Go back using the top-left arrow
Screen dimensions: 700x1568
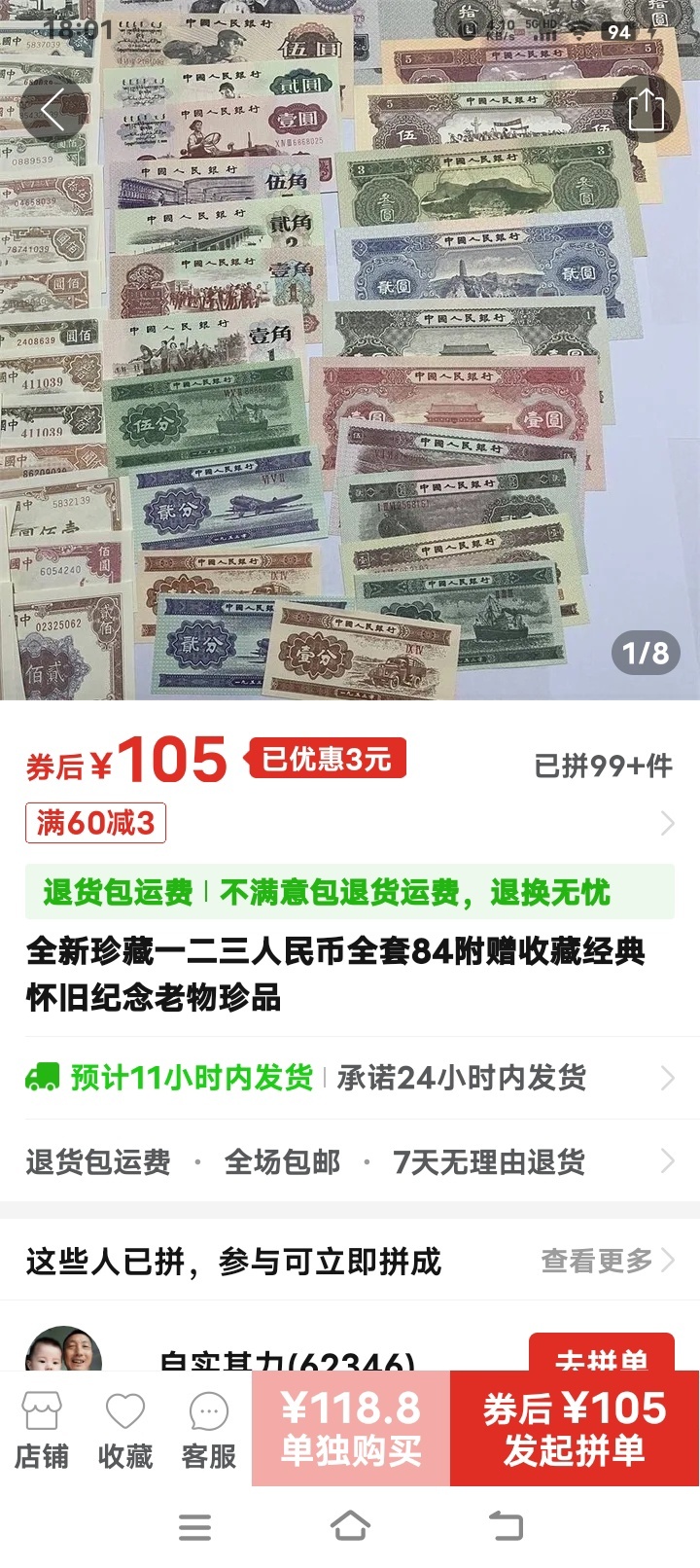click(x=52, y=109)
